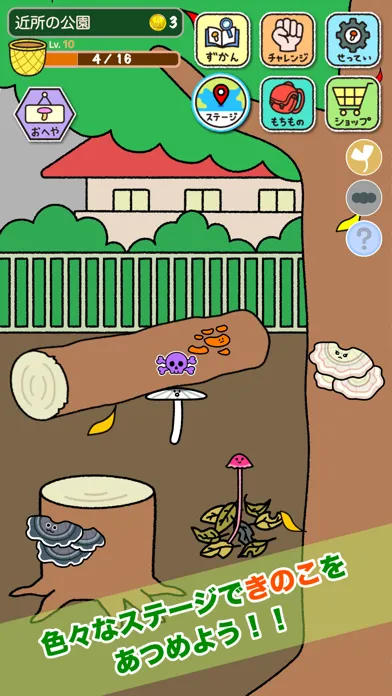The width and height of the screenshot is (392, 696).
Task: Open せってい settings
Action: [x=353, y=40]
